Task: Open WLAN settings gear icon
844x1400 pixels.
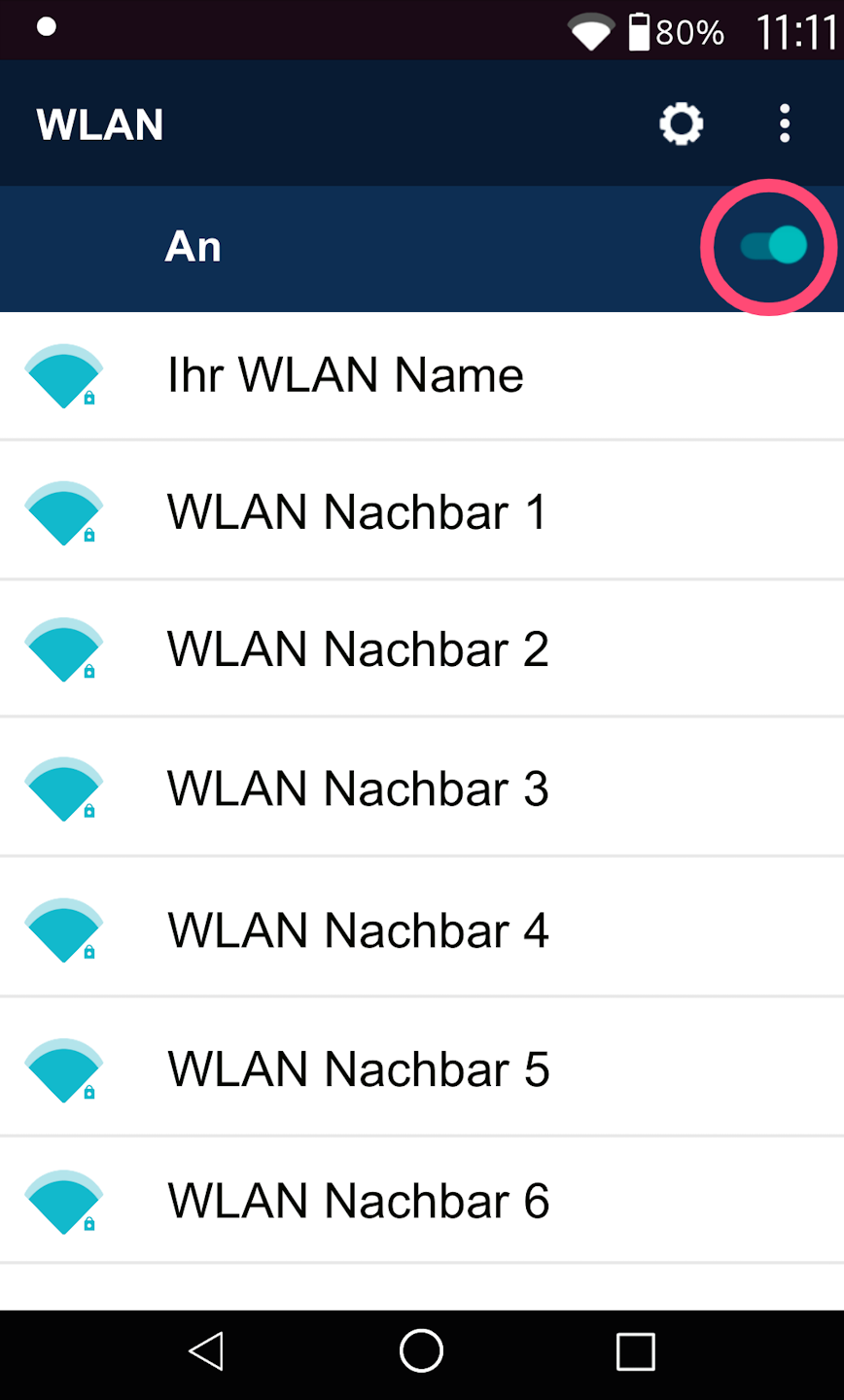Action: click(681, 124)
